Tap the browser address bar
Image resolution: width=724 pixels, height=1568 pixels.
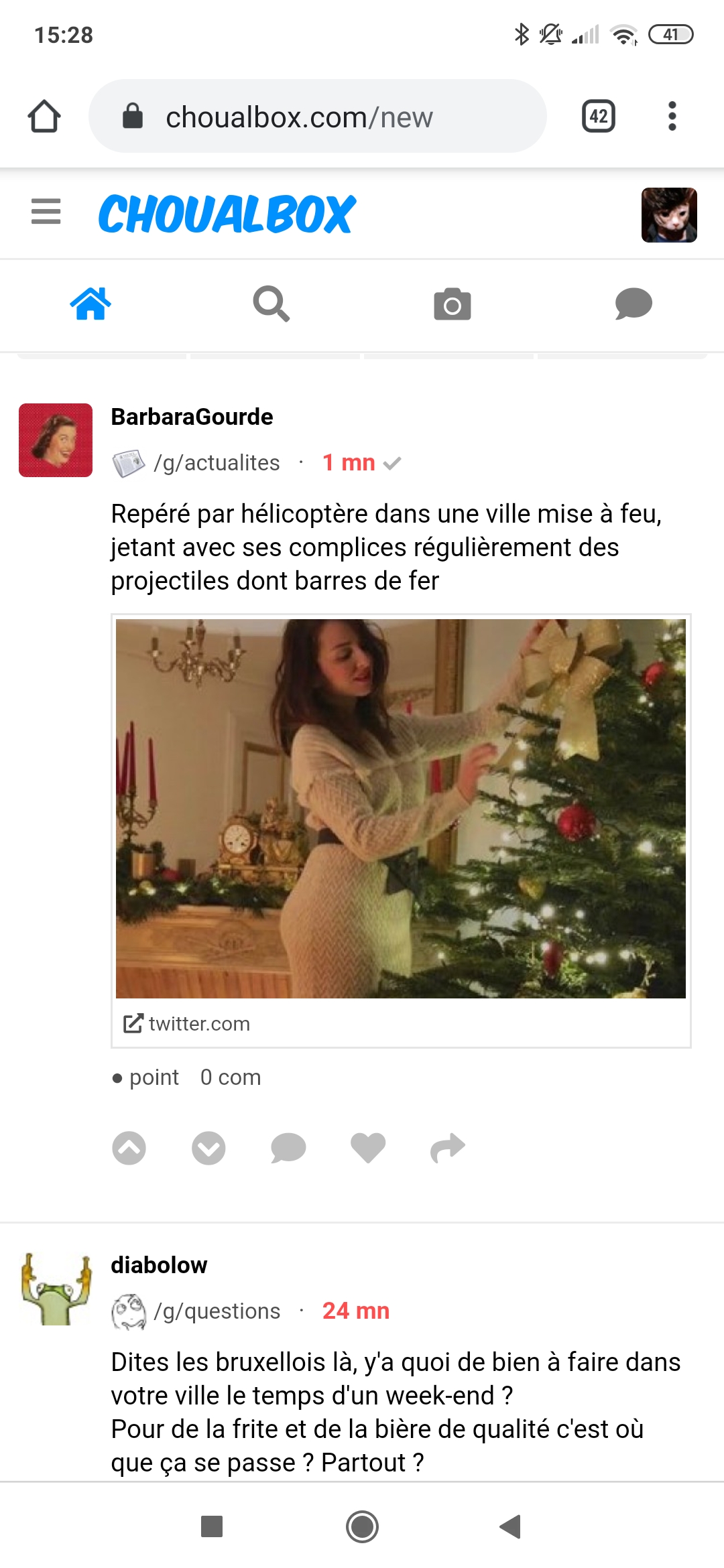point(316,117)
